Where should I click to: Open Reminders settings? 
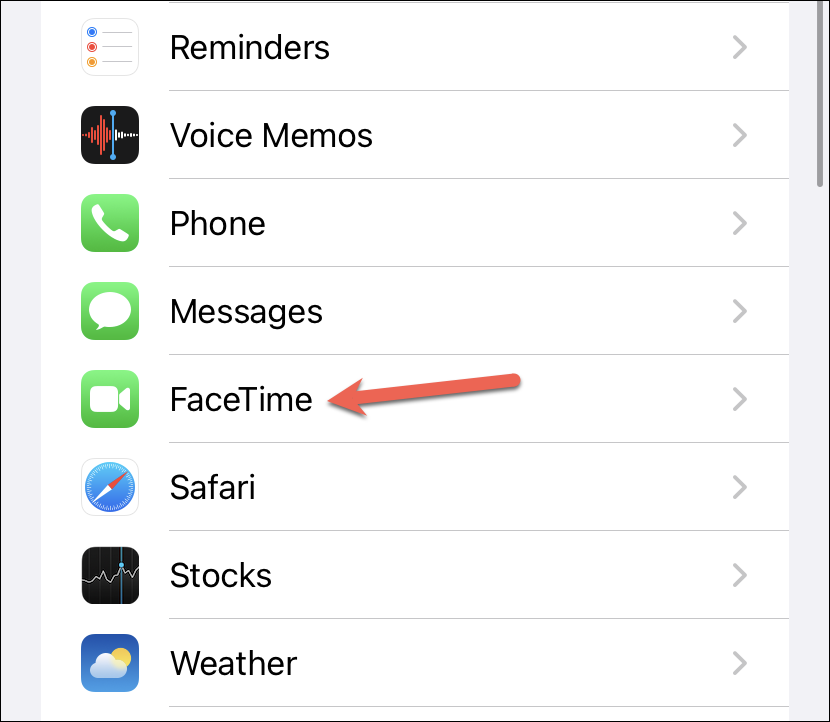click(250, 47)
